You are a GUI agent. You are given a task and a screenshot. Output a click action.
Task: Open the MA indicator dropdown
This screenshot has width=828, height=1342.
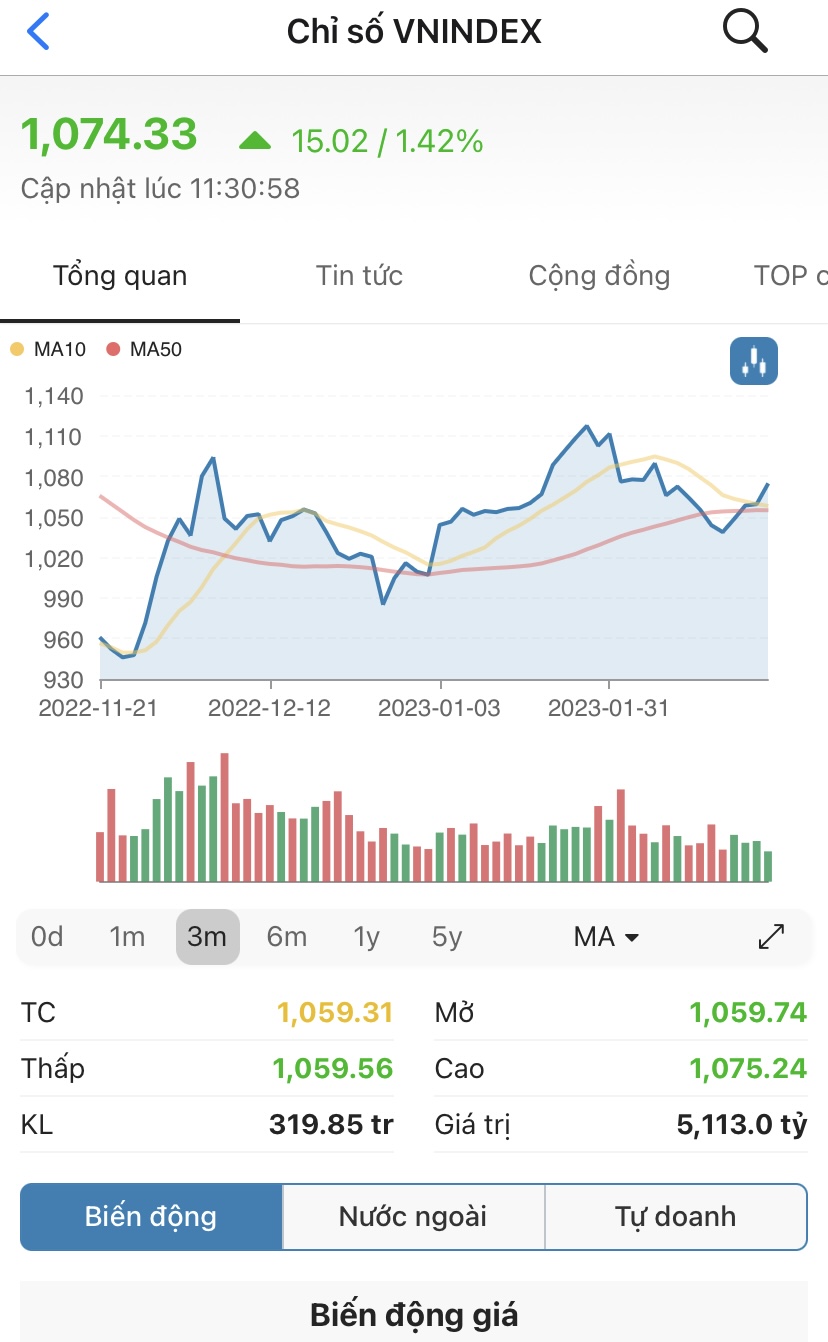[606, 937]
